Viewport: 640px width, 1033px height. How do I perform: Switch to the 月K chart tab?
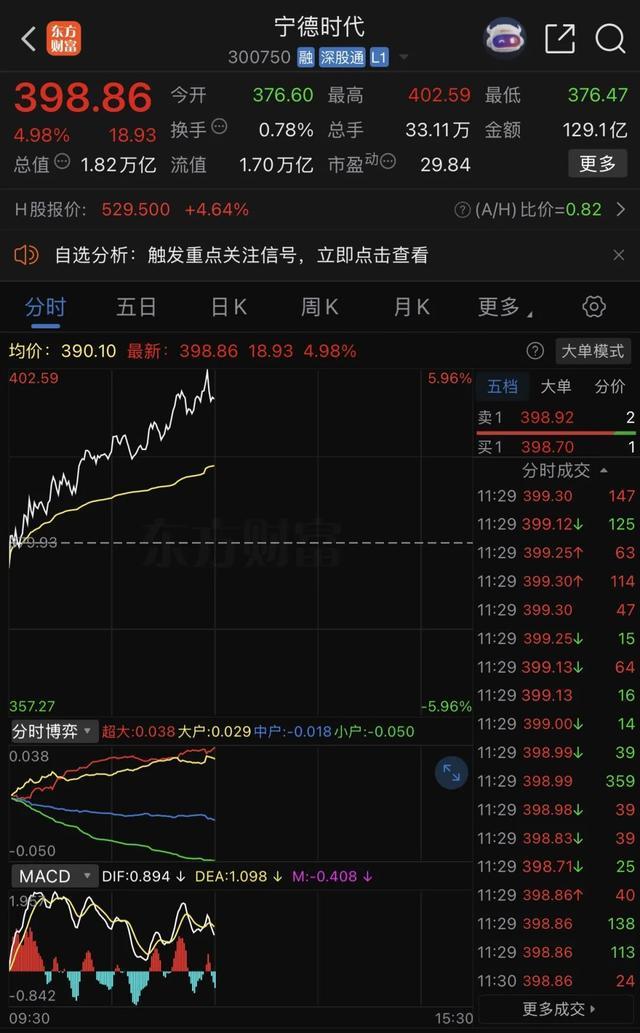click(411, 307)
